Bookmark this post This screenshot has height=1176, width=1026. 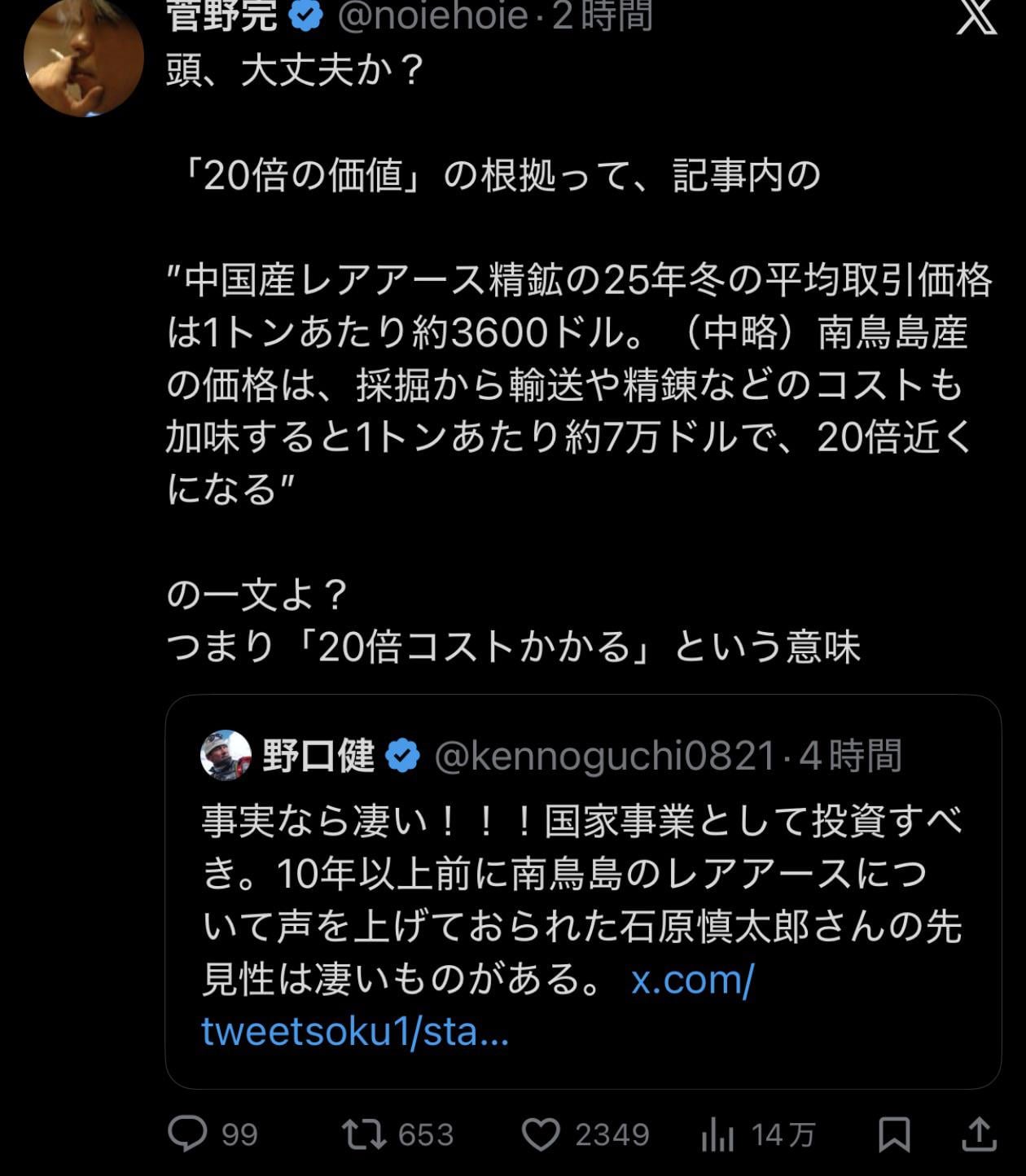pyautogui.click(x=894, y=1134)
